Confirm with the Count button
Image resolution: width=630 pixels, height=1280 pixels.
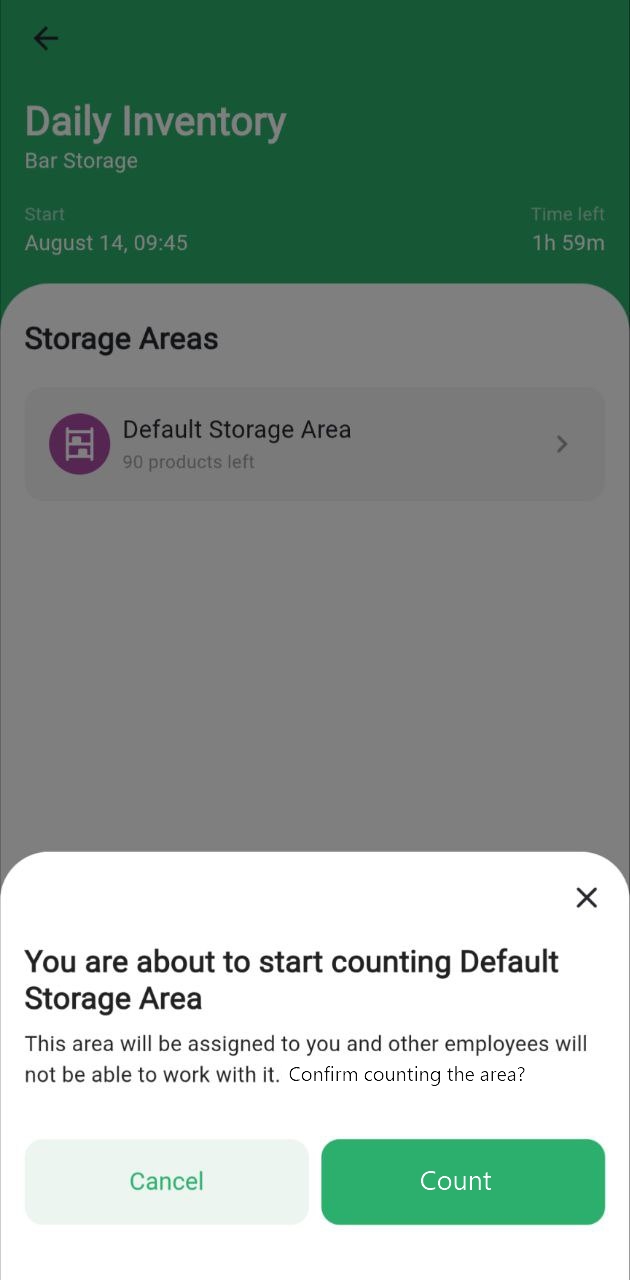[462, 1181]
